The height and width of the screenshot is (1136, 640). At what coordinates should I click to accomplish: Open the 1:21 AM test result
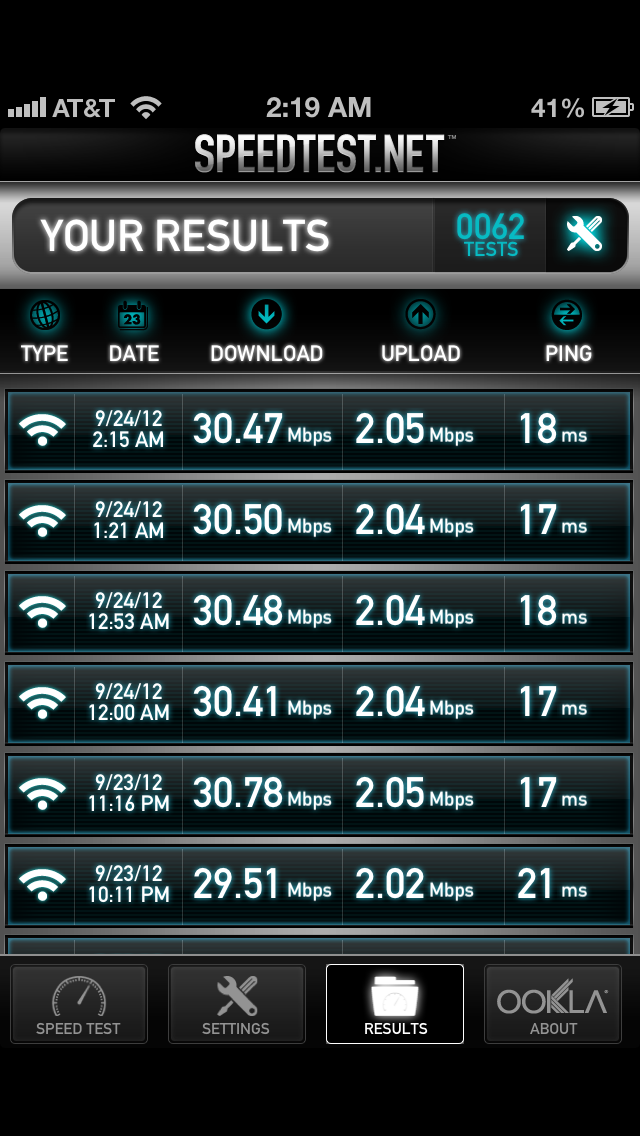pos(319,522)
